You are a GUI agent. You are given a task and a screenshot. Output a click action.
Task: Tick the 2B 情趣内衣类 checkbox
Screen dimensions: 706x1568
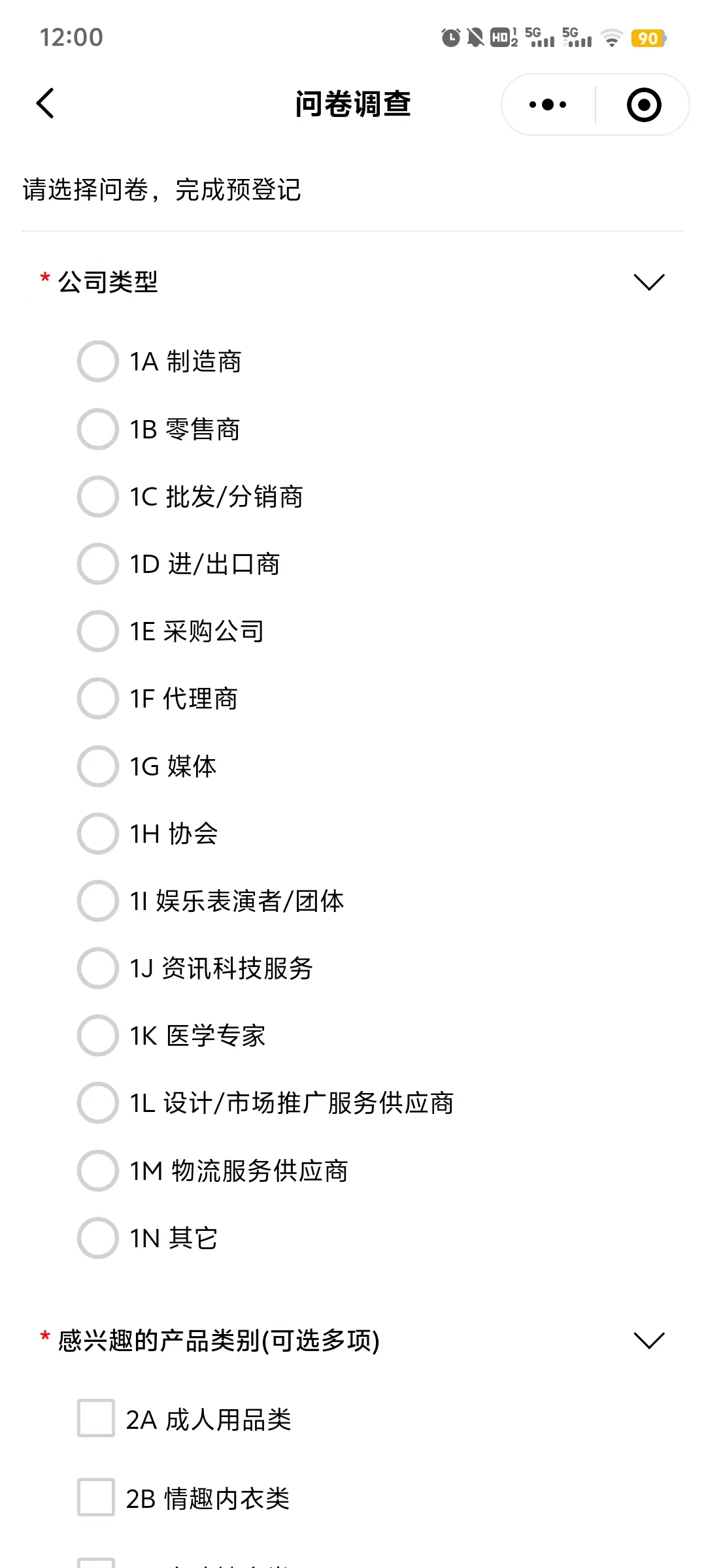click(x=96, y=1497)
